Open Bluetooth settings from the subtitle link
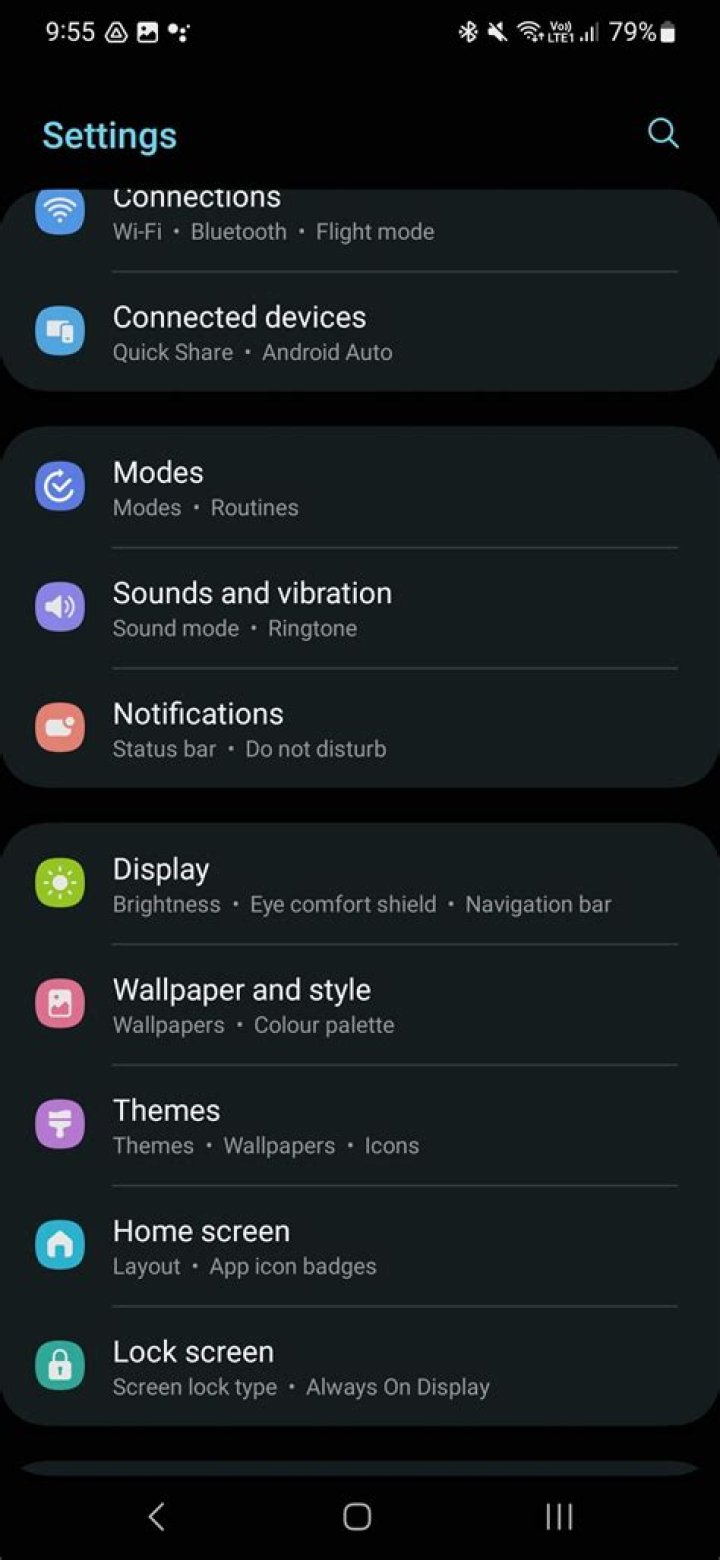The image size is (720, 1560). point(238,231)
